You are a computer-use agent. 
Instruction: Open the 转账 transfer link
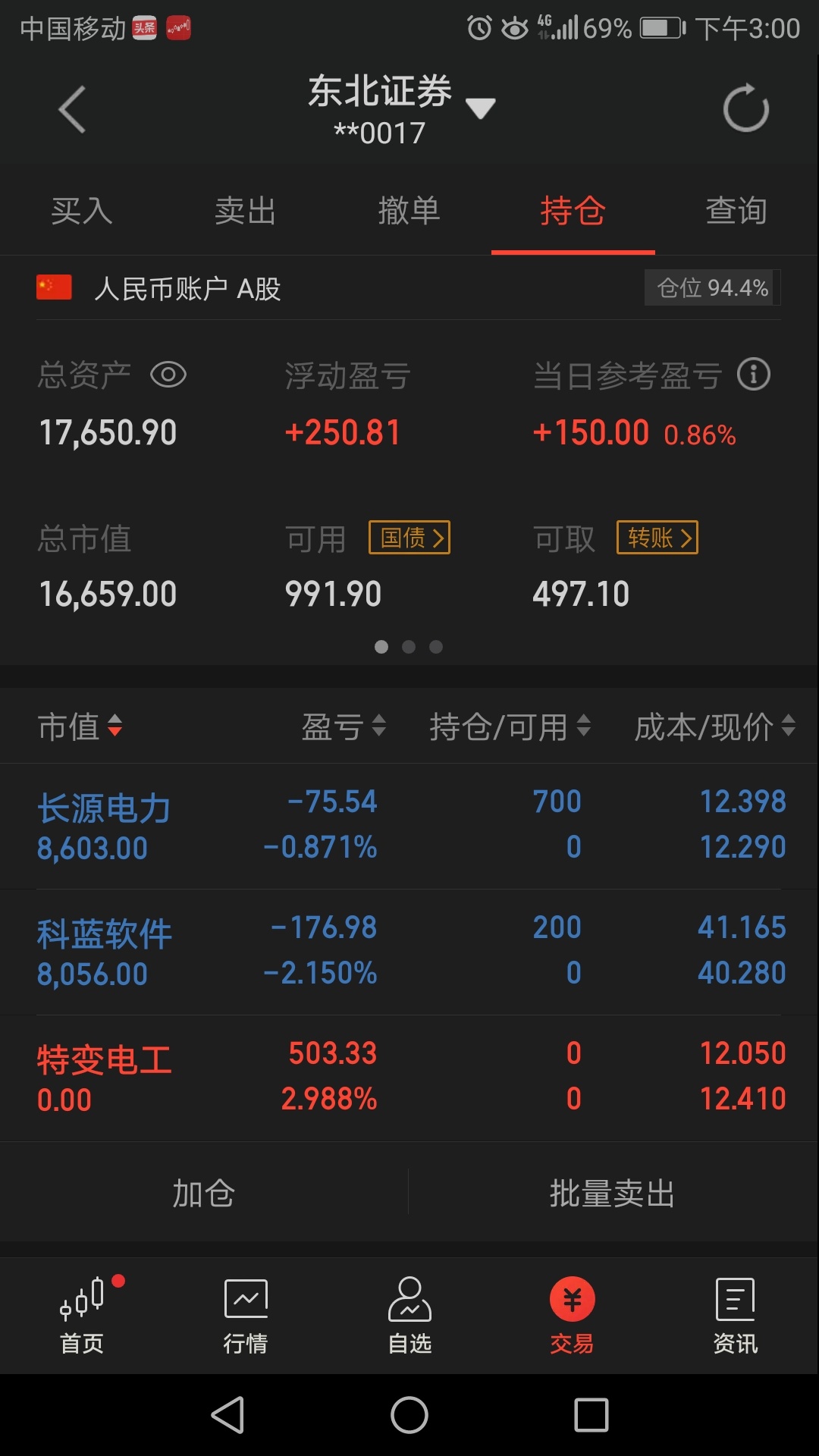(657, 538)
